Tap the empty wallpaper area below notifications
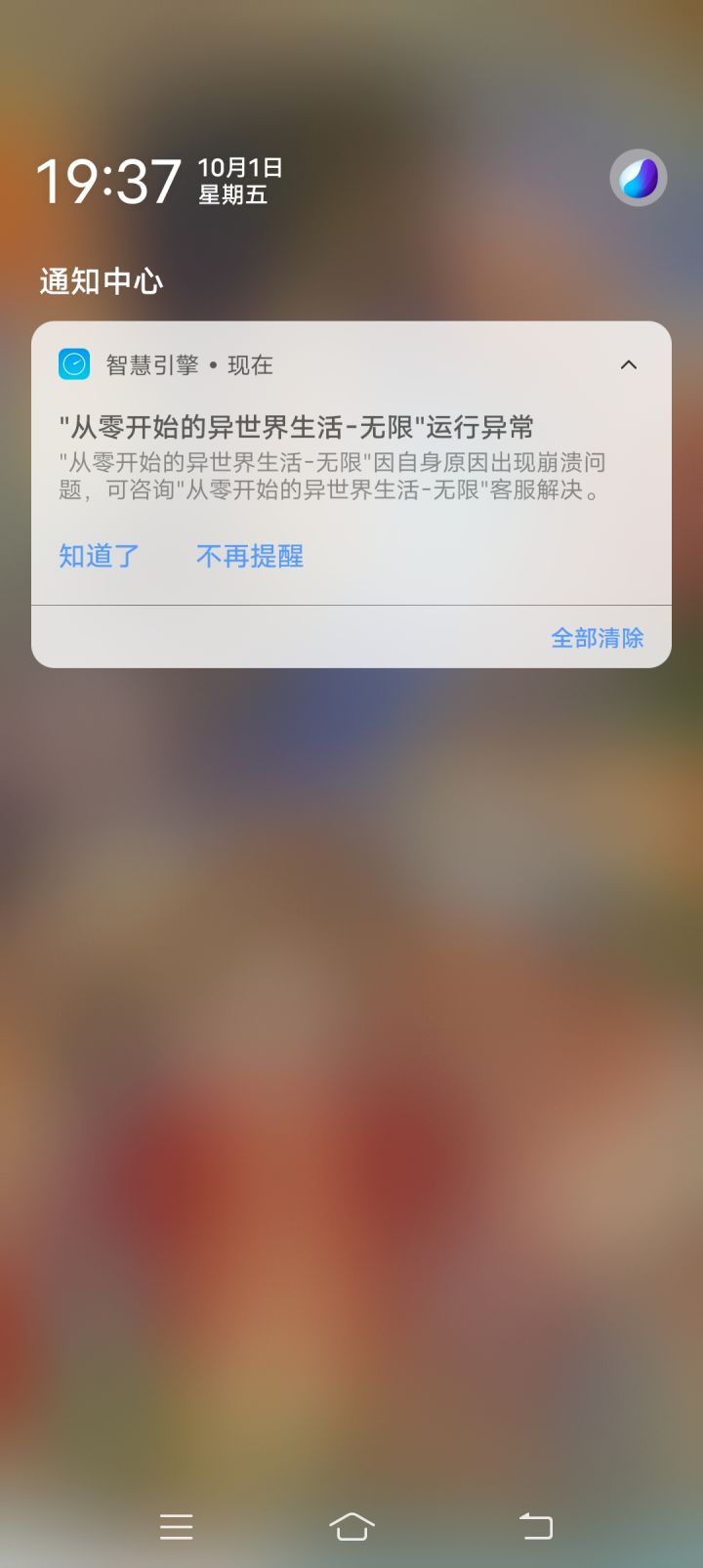Viewport: 703px width, 1568px height. 351,977
